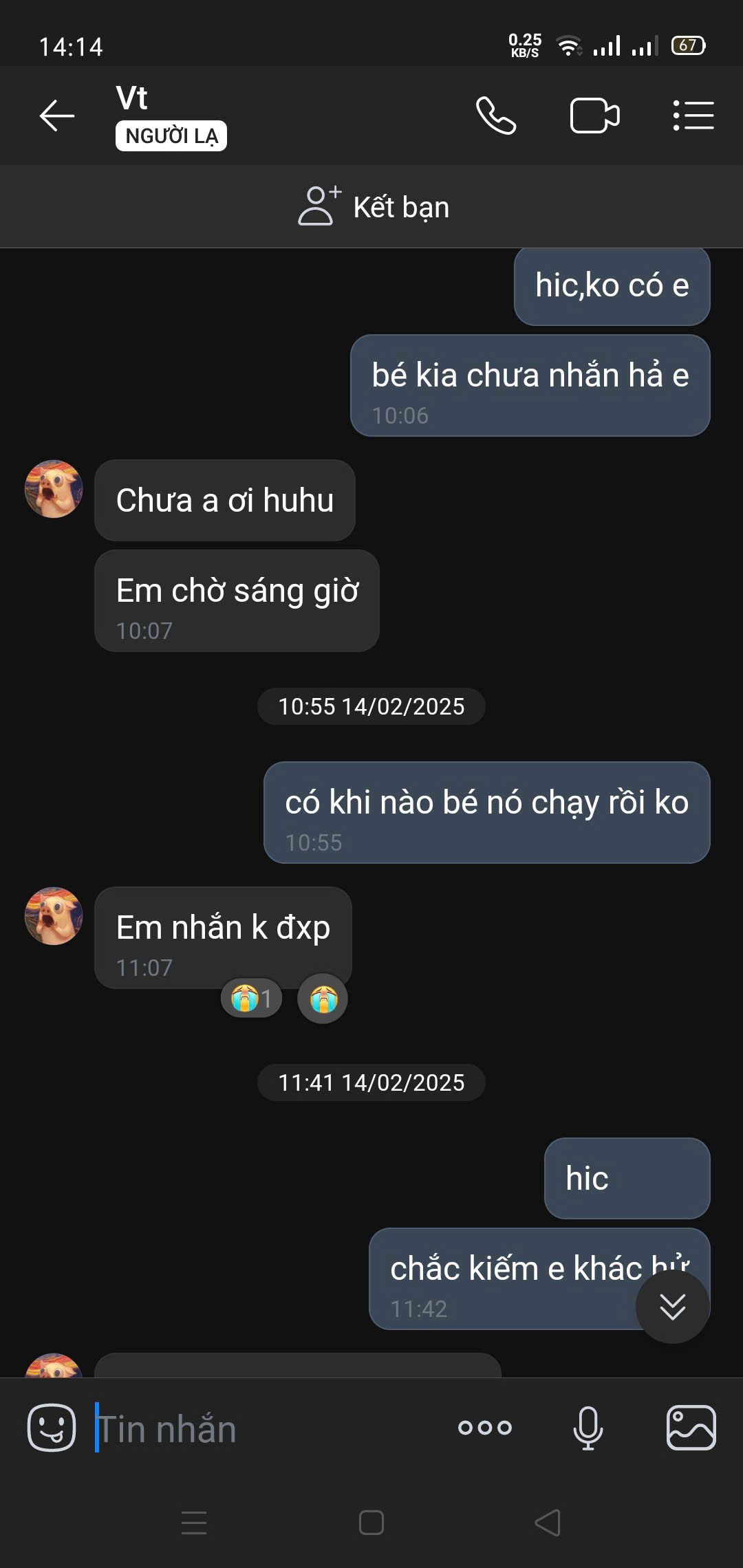Viewport: 743px width, 1568px height.
Task: Tap Kết bạn to add friend
Action: pyautogui.click(x=374, y=206)
